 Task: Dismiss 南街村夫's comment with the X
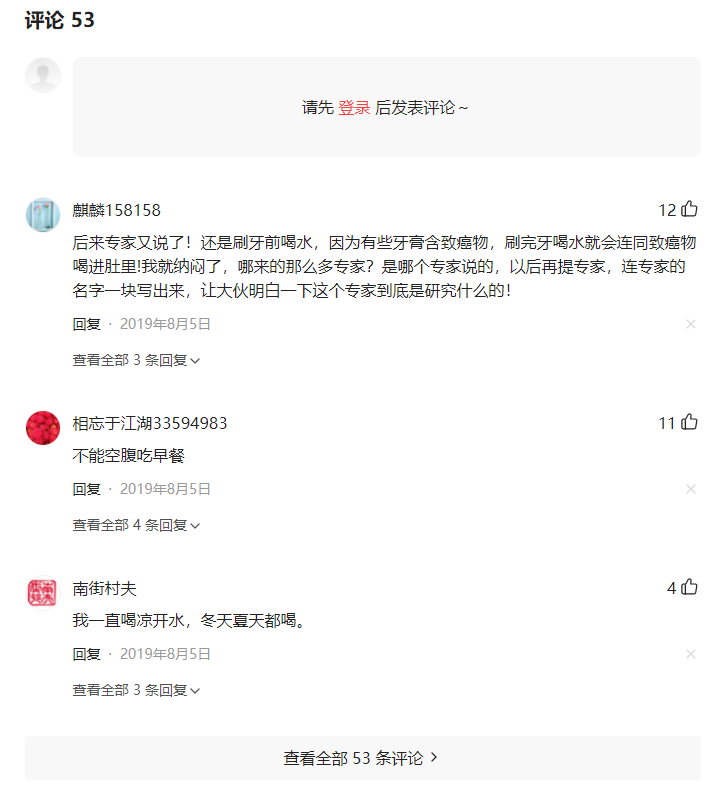coord(690,654)
